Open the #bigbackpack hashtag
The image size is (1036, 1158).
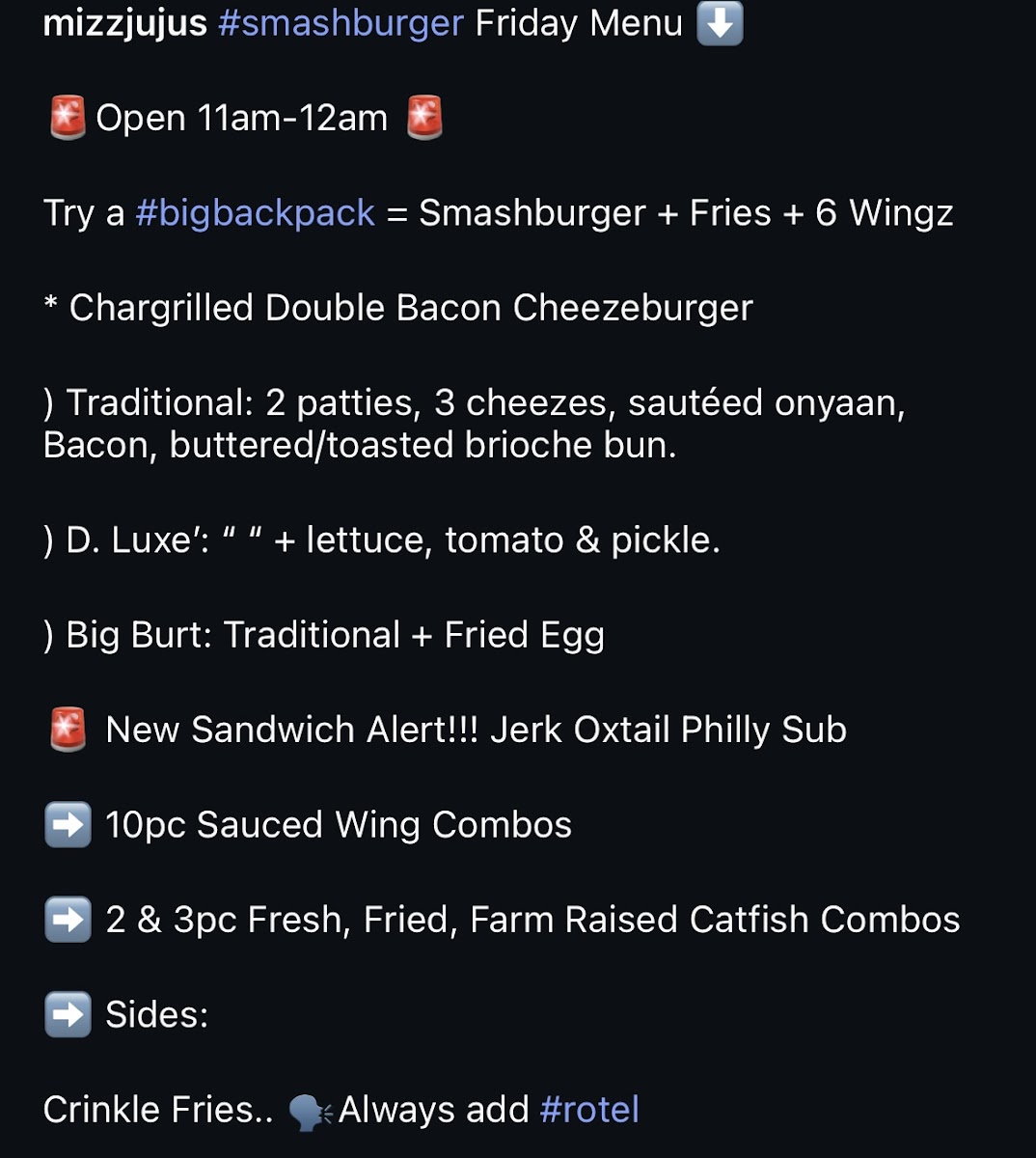coord(255,213)
